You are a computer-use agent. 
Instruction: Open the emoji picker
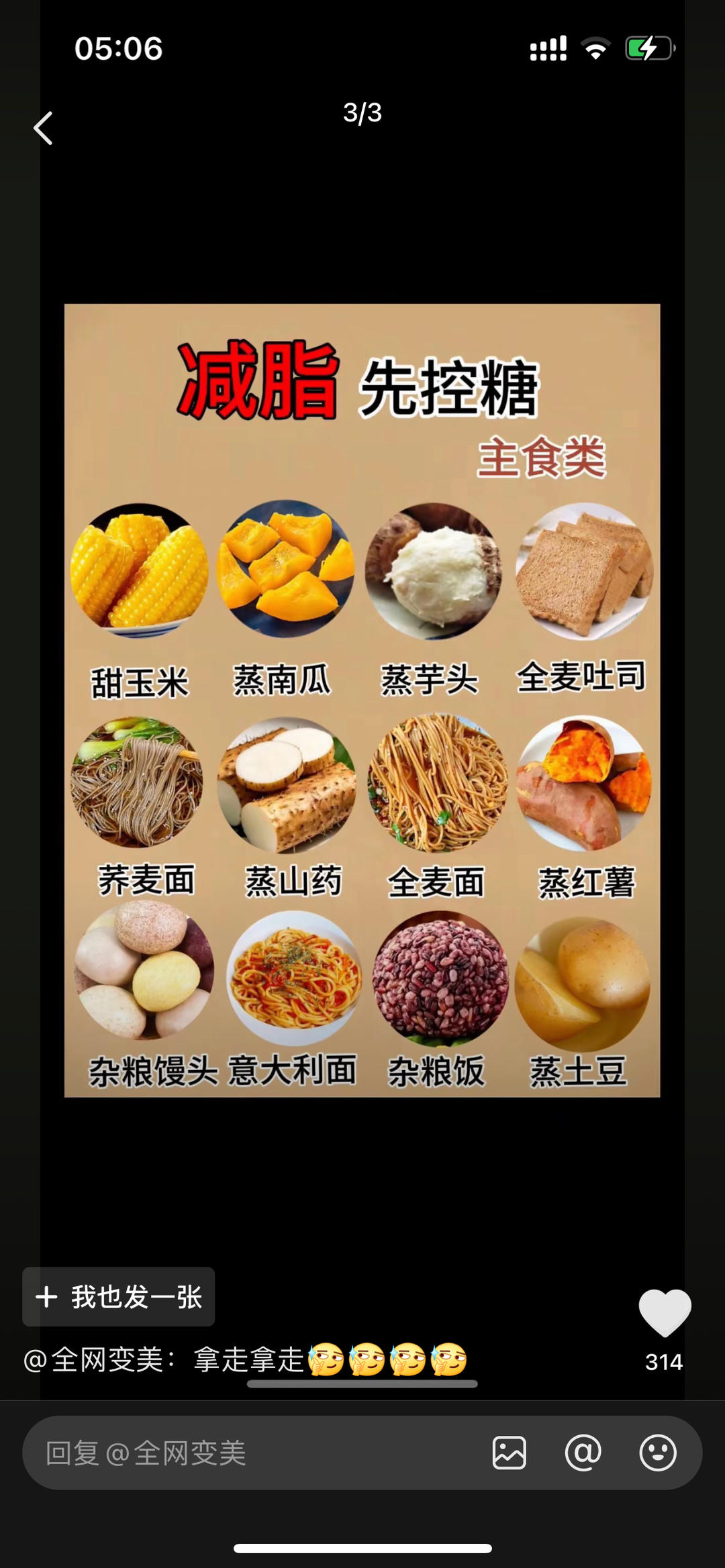click(657, 1453)
